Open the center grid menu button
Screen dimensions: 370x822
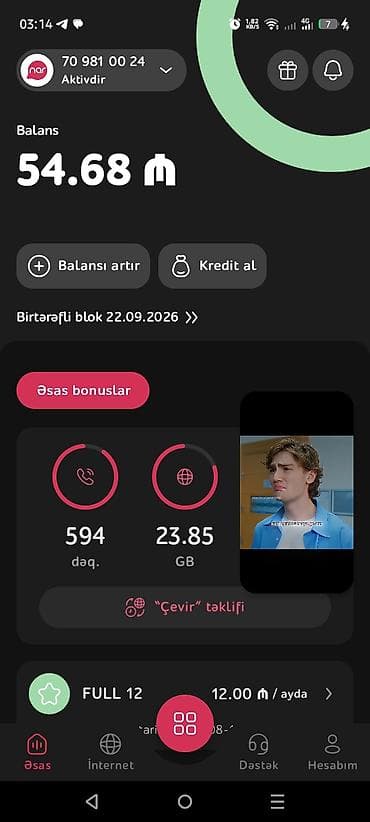tap(185, 723)
